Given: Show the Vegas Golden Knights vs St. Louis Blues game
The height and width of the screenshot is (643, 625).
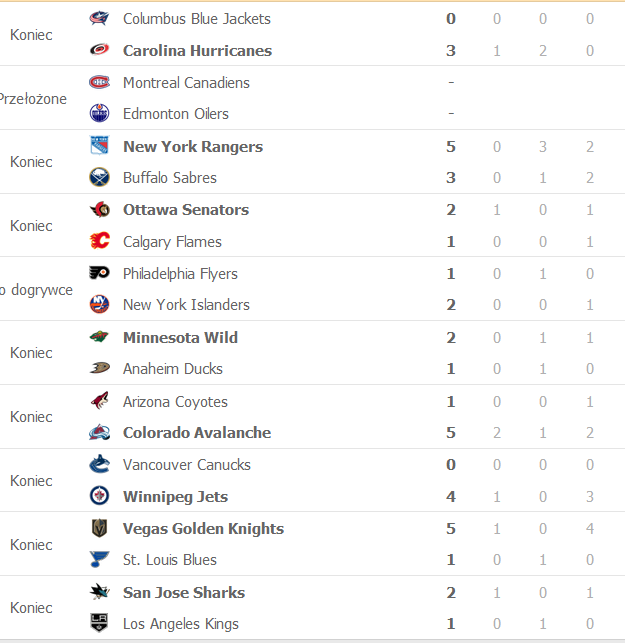Looking at the screenshot, I should tap(300, 544).
